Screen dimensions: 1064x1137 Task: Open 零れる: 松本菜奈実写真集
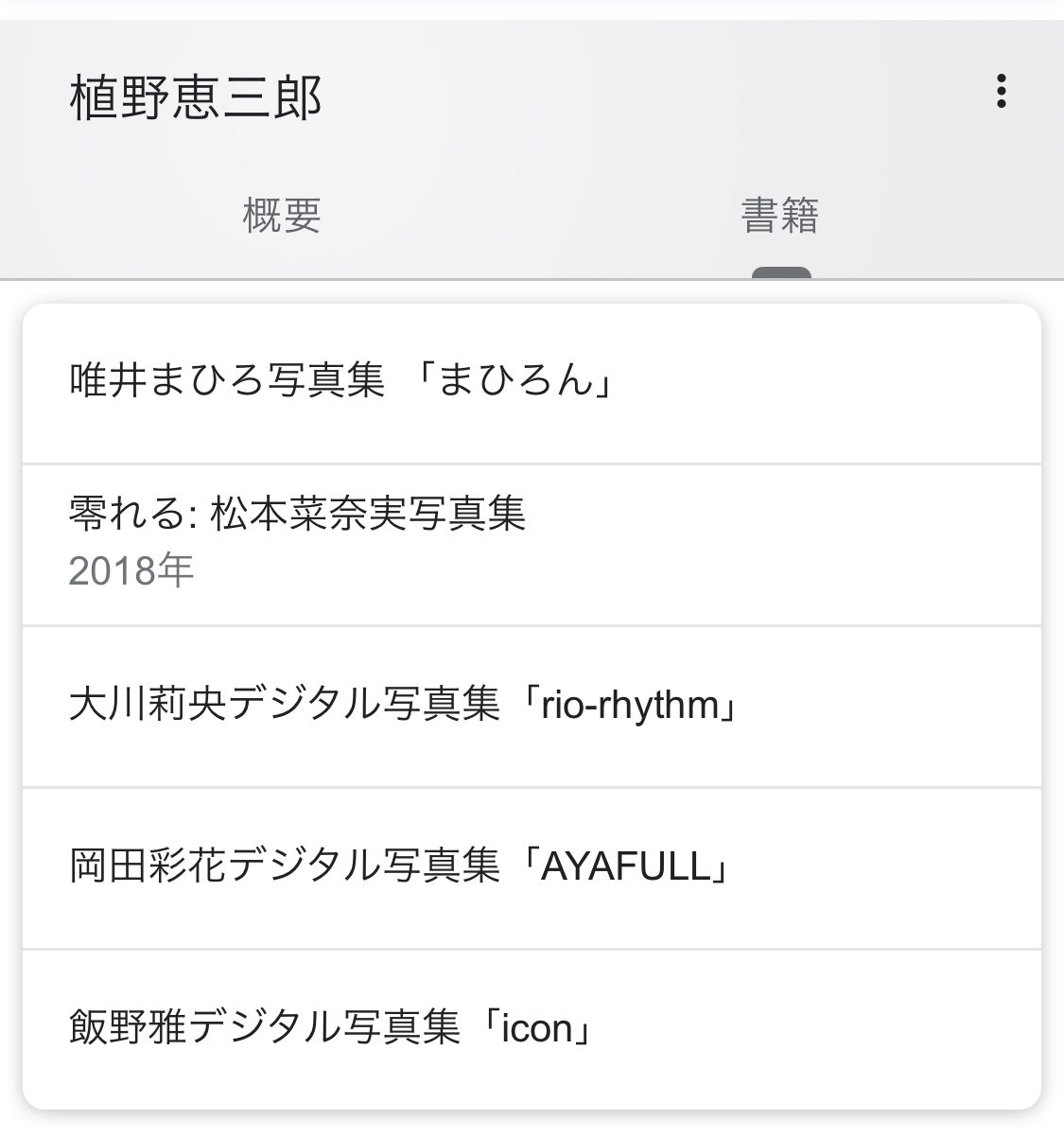click(532, 545)
